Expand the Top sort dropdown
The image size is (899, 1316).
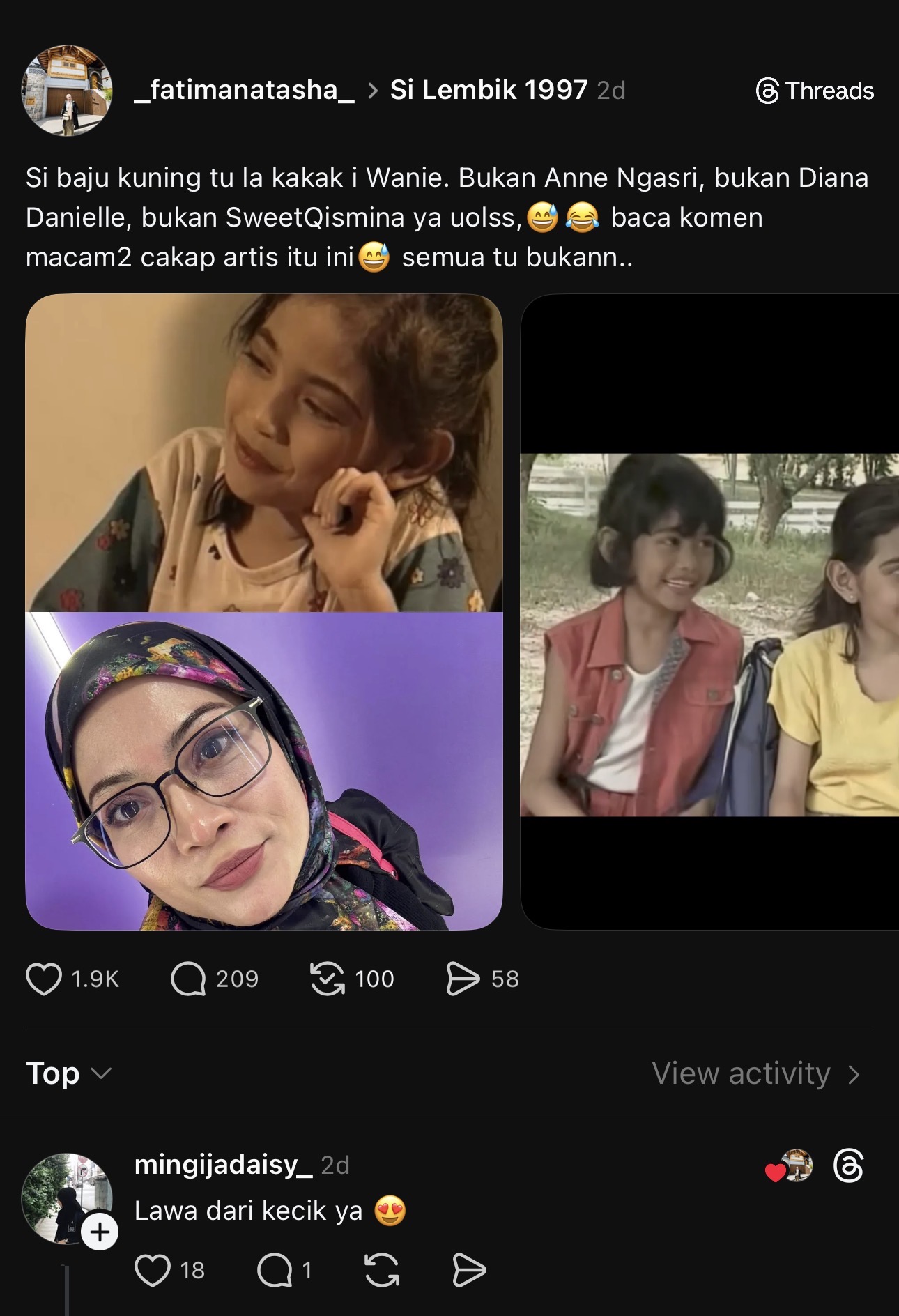pos(68,1073)
